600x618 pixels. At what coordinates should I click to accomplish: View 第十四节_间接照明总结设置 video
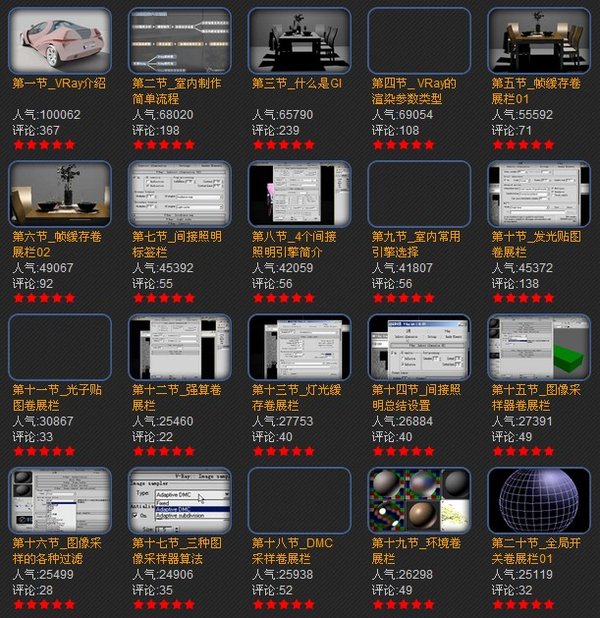419,347
